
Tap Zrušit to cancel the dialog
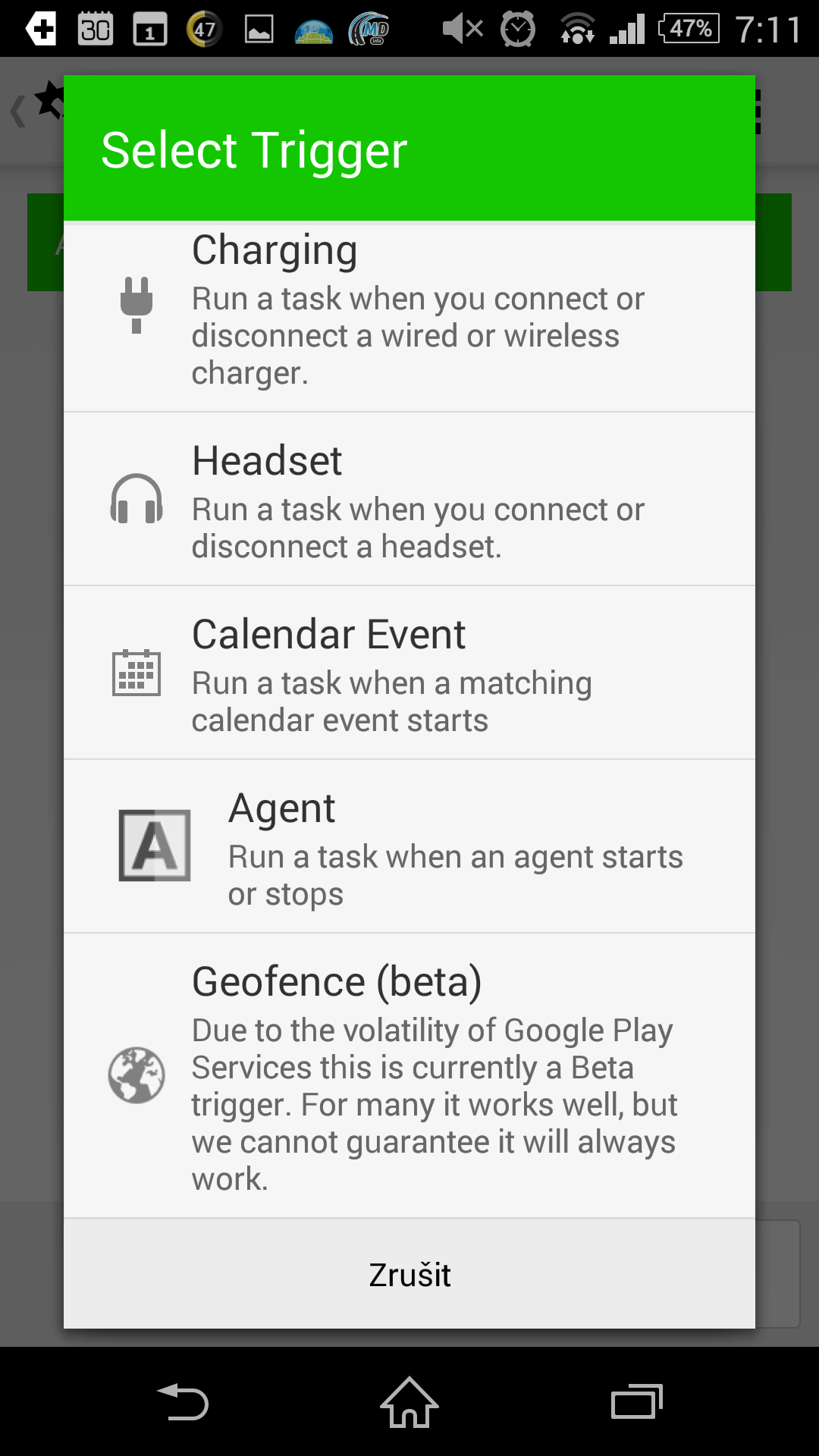(409, 1274)
